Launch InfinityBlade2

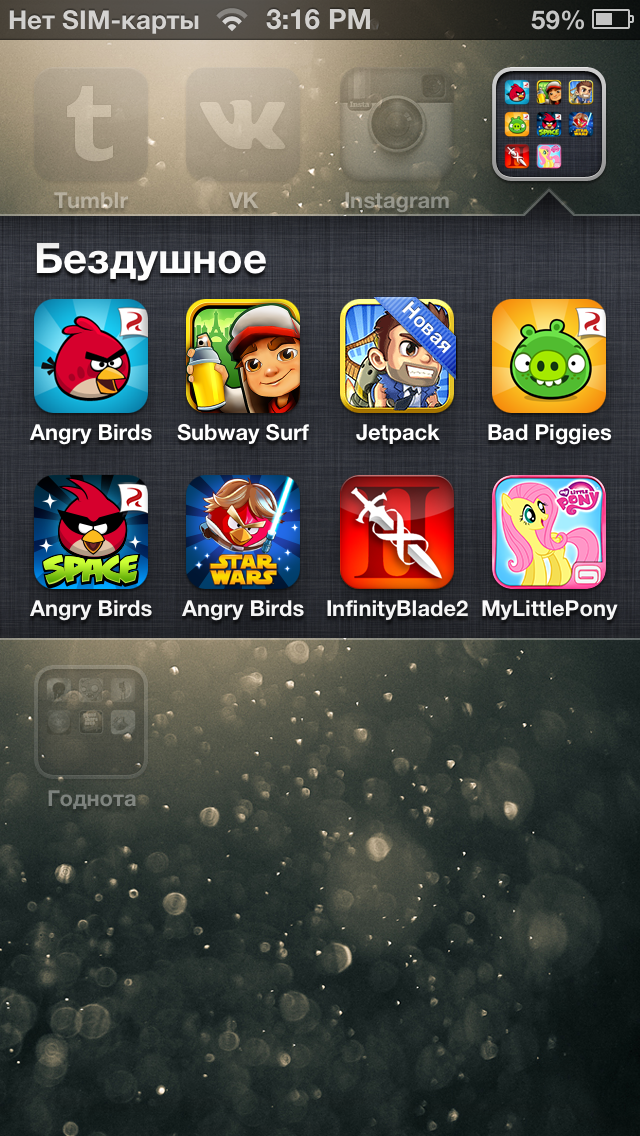pos(397,532)
